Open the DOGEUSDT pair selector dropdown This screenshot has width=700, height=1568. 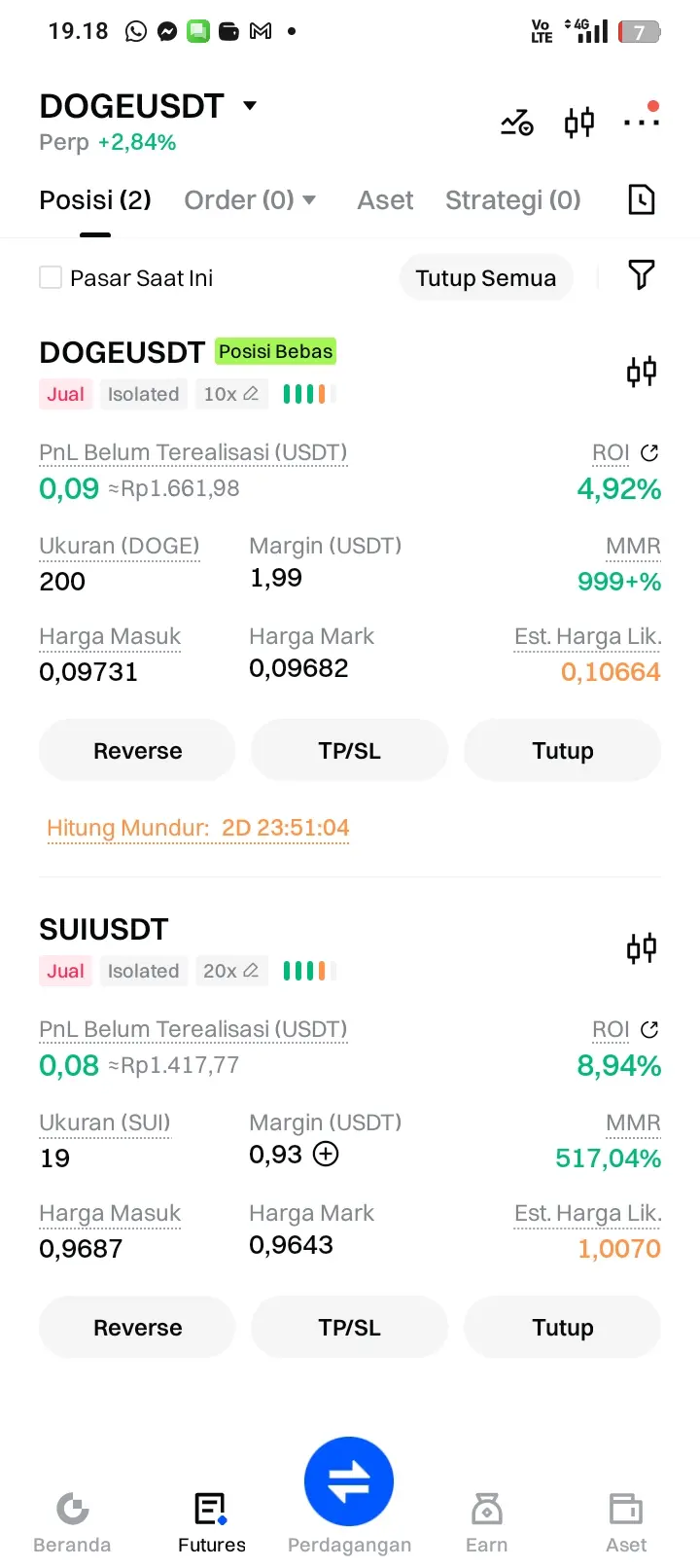point(250,105)
